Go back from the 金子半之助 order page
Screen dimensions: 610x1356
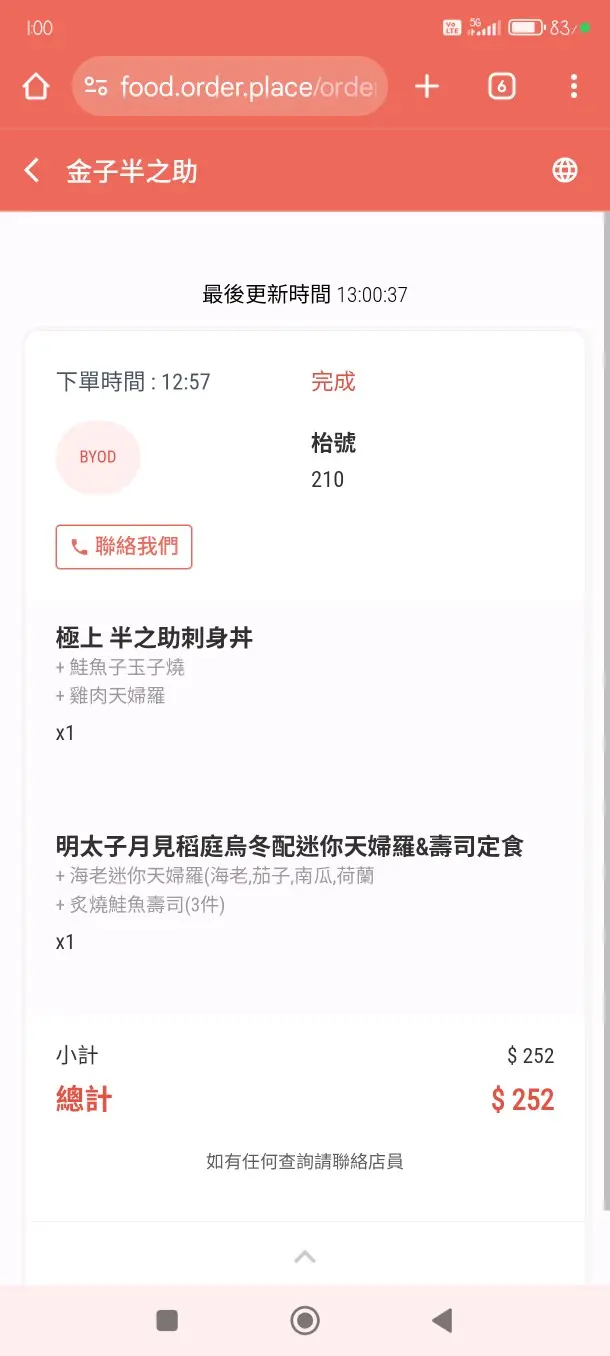tap(32, 171)
